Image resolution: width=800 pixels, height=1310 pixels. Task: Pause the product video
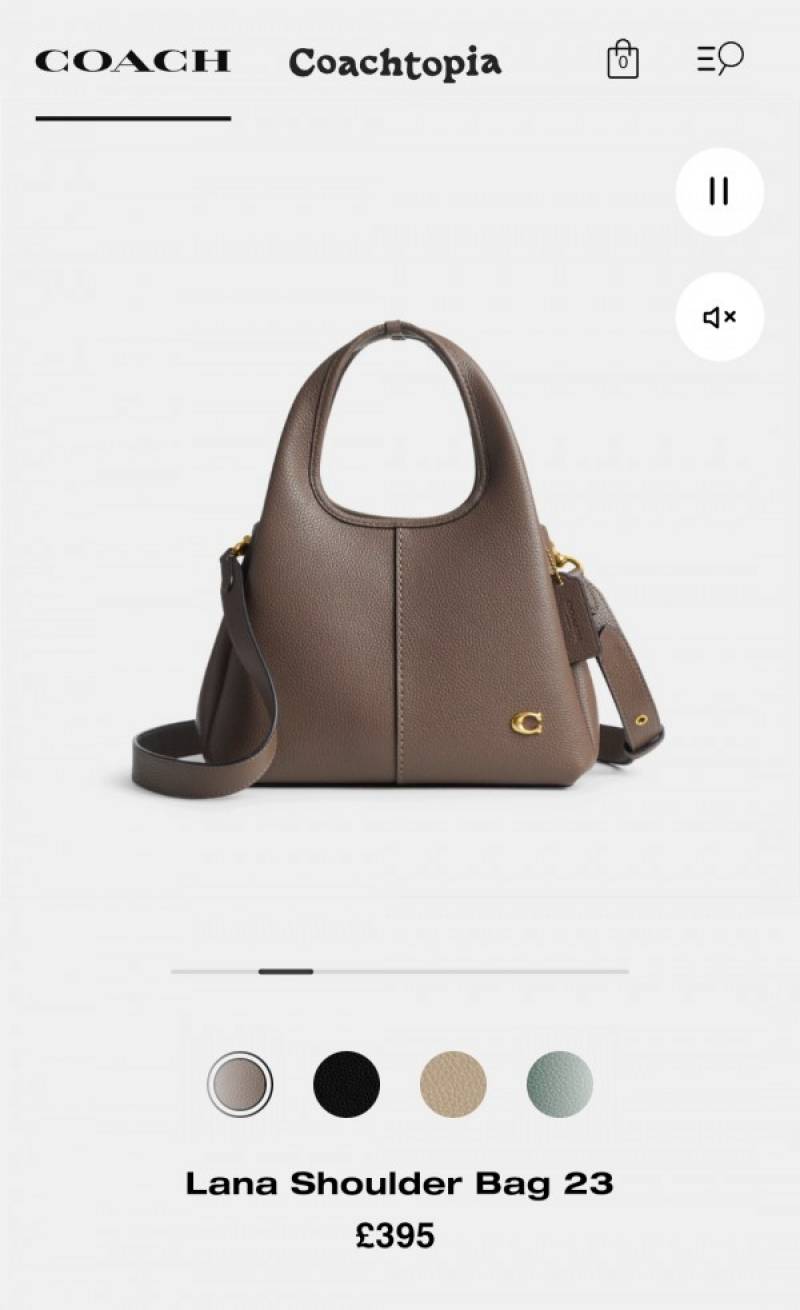point(719,192)
